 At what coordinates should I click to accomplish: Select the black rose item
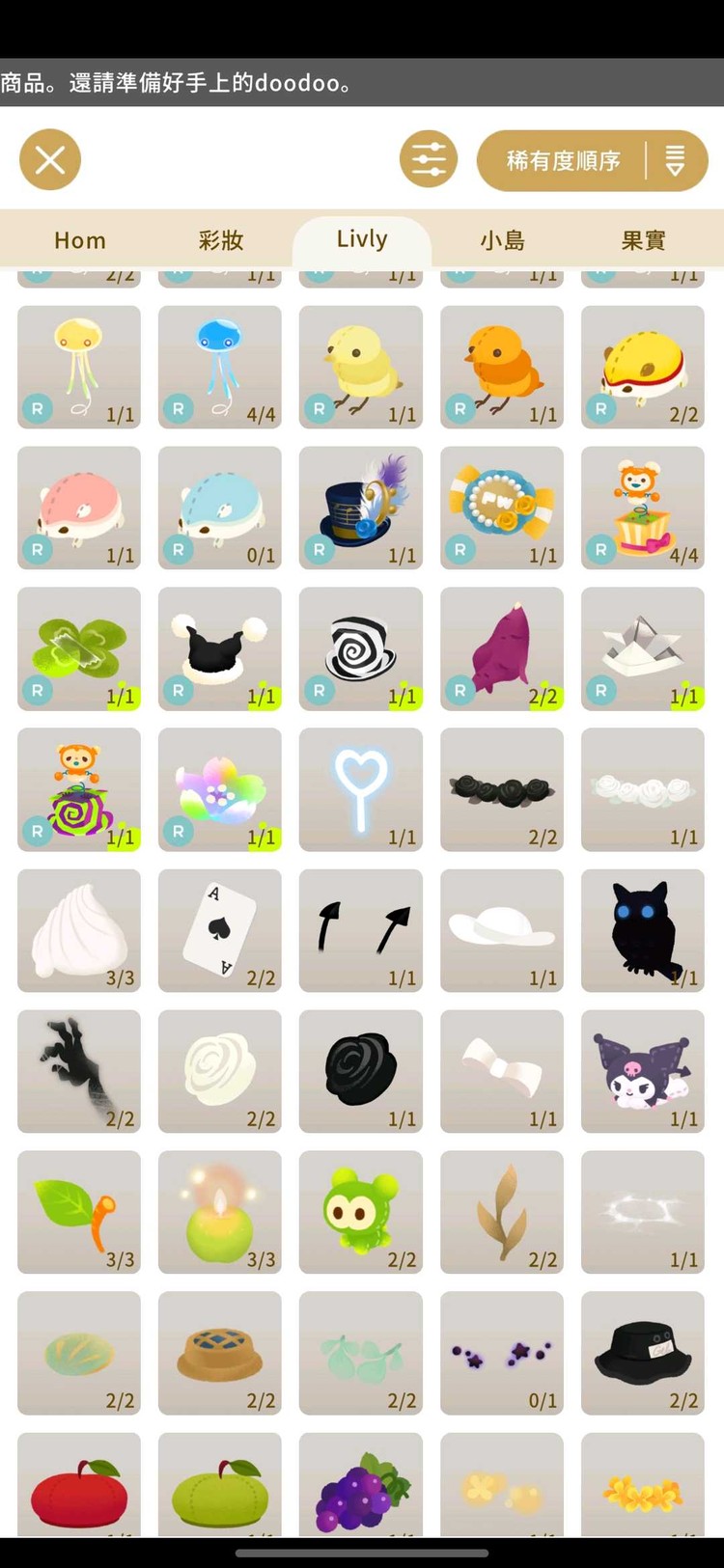[361, 1071]
